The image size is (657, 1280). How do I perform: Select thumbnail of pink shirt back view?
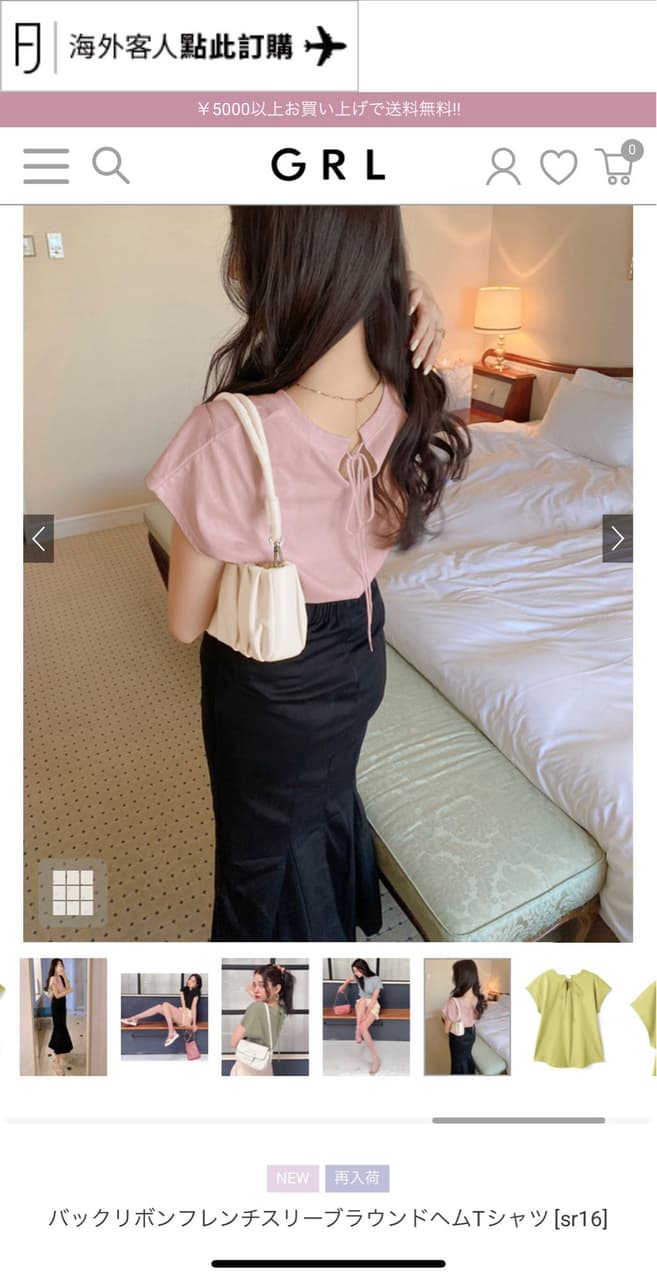coord(467,1017)
